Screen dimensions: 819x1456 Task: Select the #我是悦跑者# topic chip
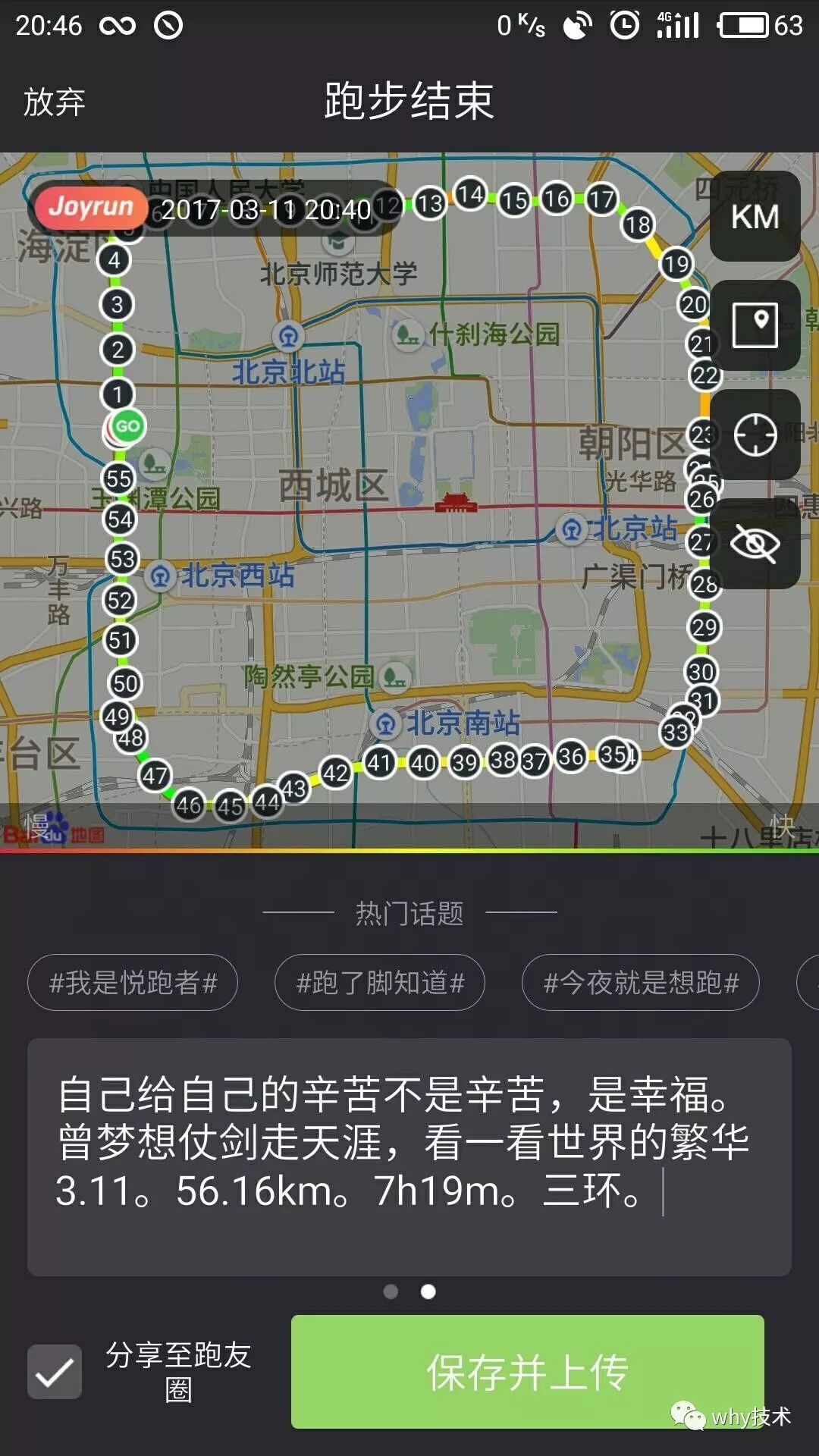click(133, 983)
